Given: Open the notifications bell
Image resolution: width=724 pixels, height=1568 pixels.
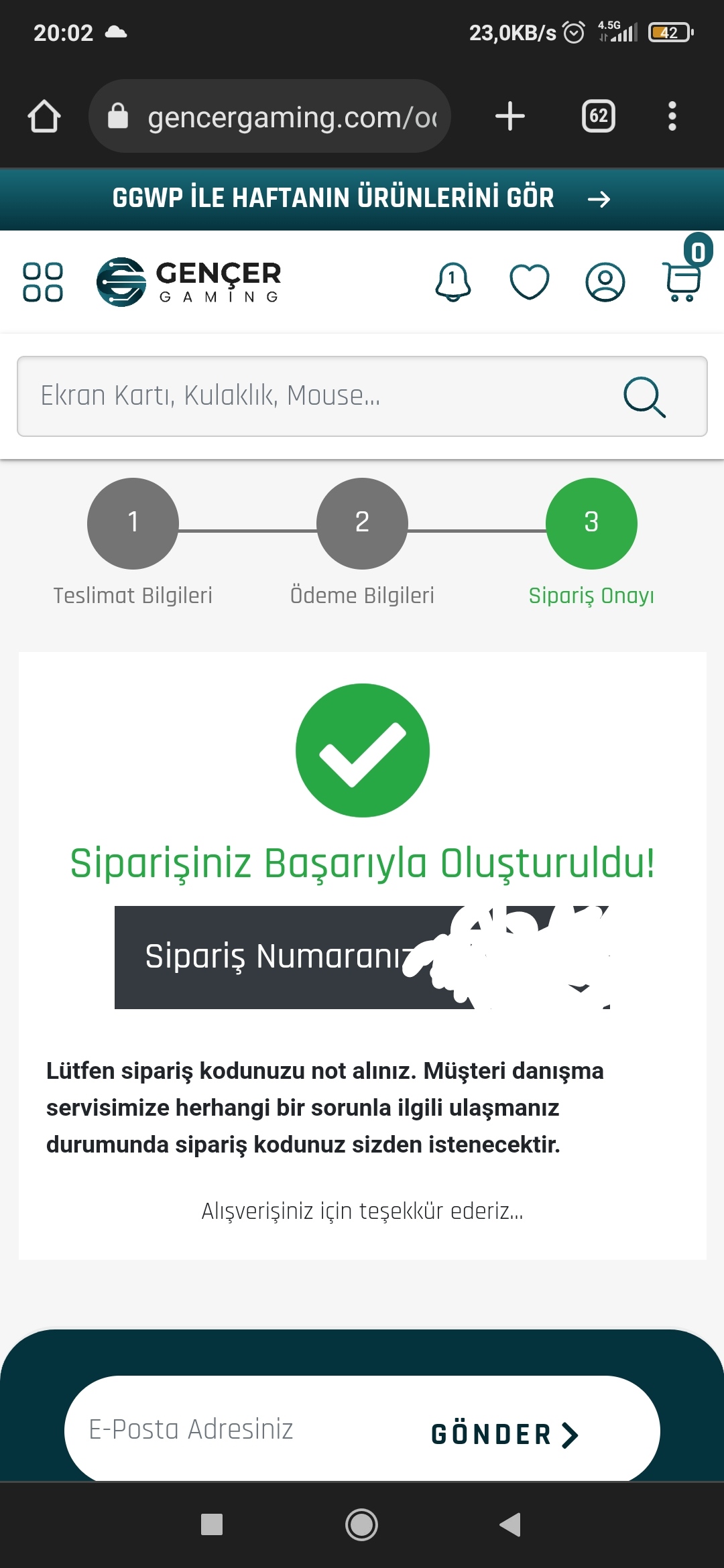Looking at the screenshot, I should (453, 282).
